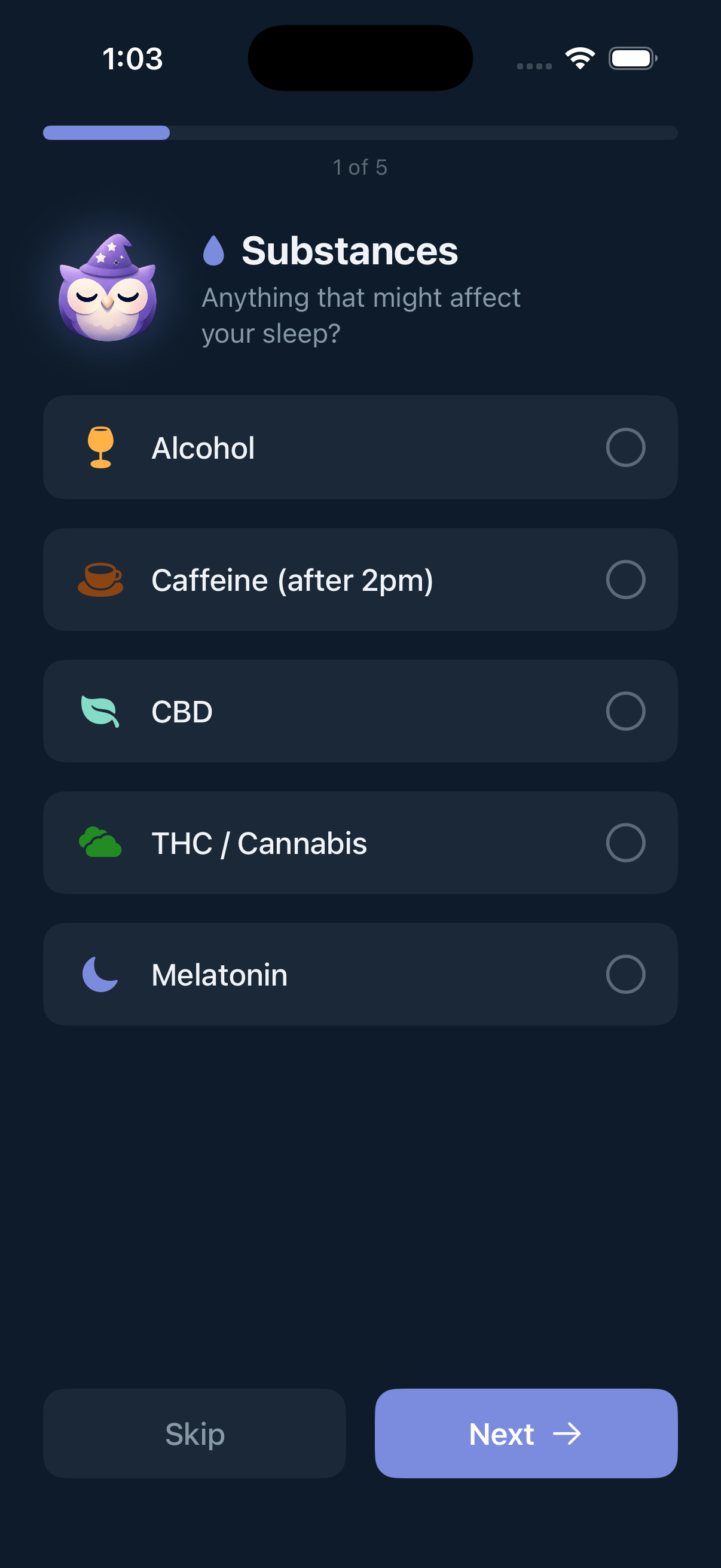
Task: Select the Caffeine (after 2pm) radio circle
Action: coord(626,579)
